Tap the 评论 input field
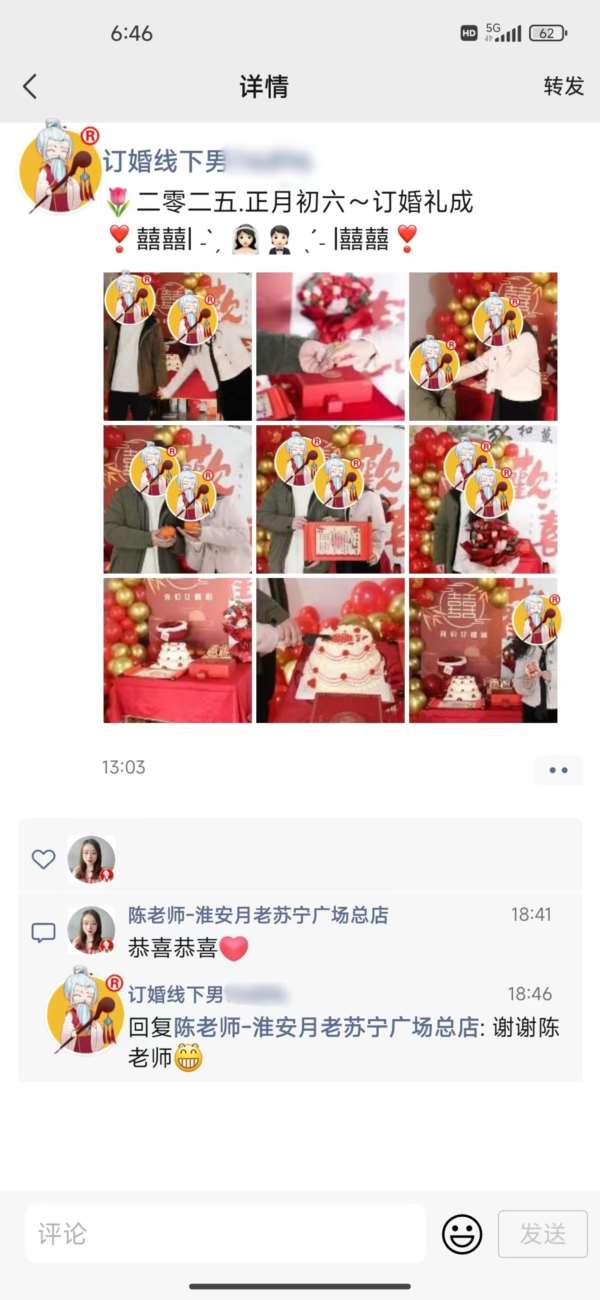Screen dimensions: 600x1300 (x=225, y=1233)
